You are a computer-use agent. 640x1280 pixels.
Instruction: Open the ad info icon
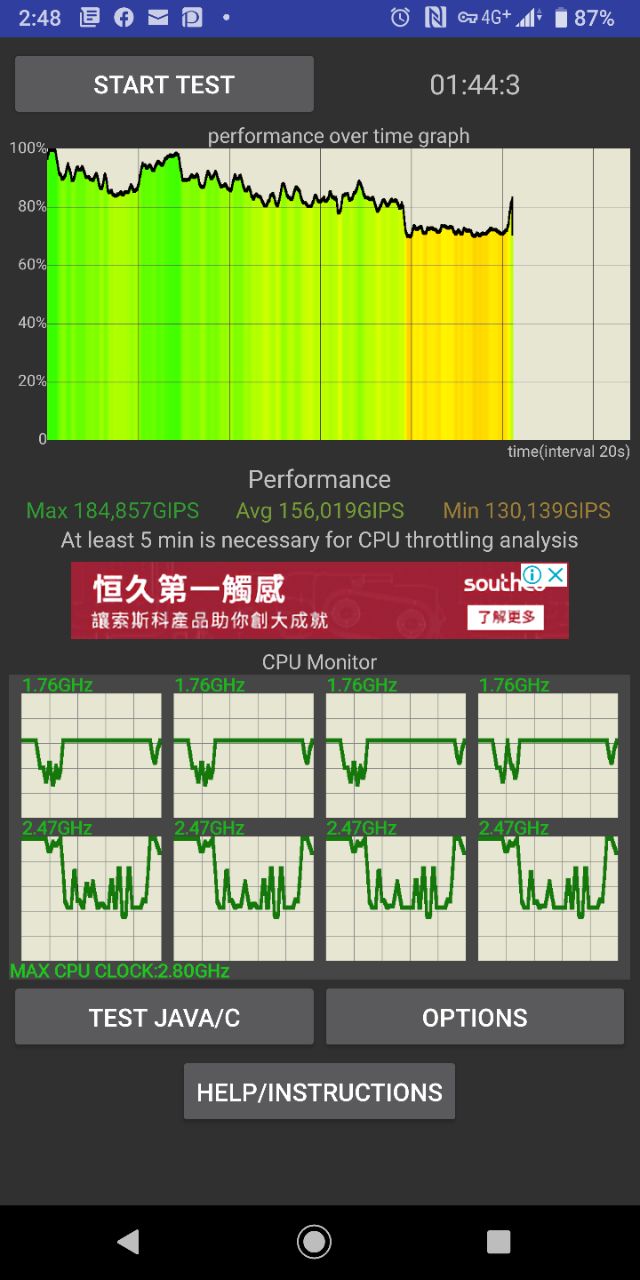pos(533,574)
